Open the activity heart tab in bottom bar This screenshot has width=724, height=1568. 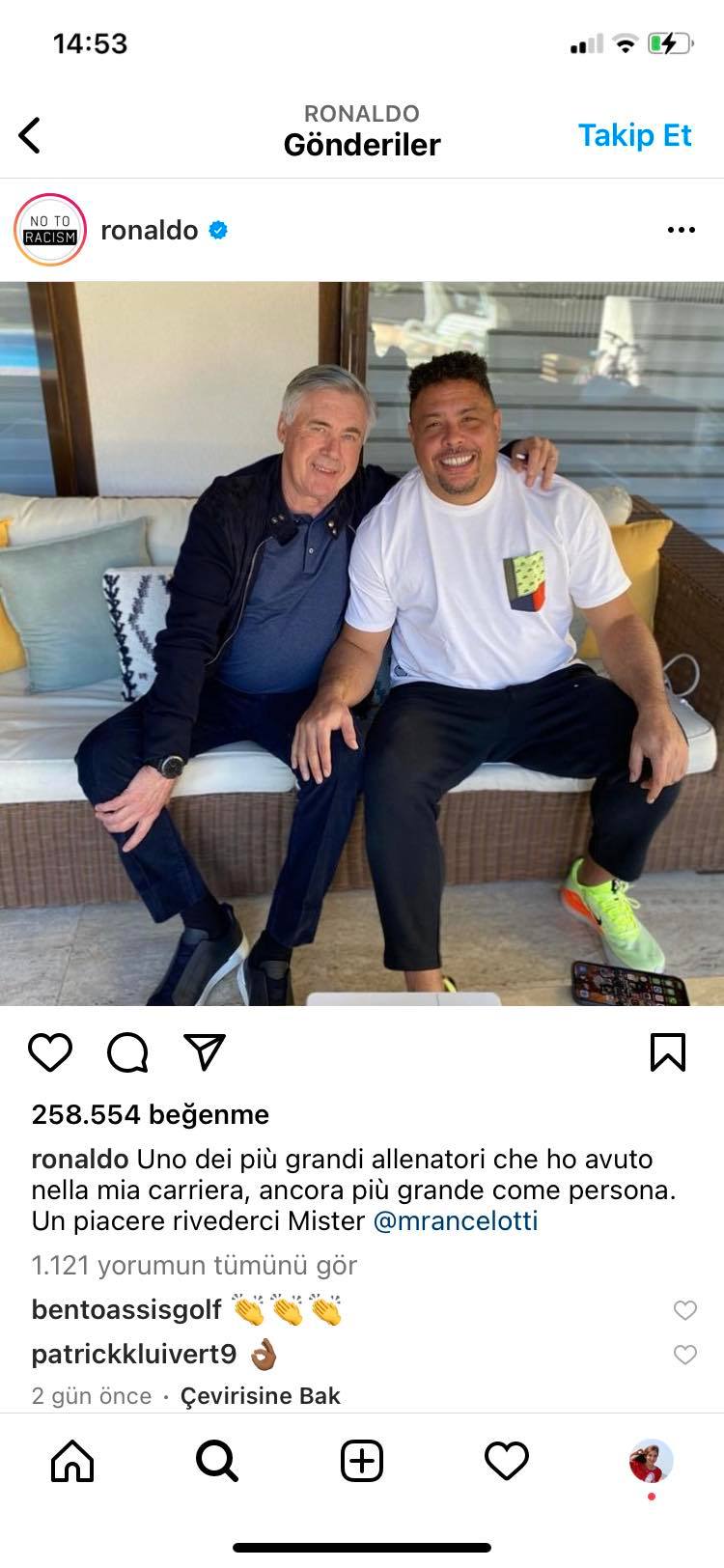click(507, 1462)
